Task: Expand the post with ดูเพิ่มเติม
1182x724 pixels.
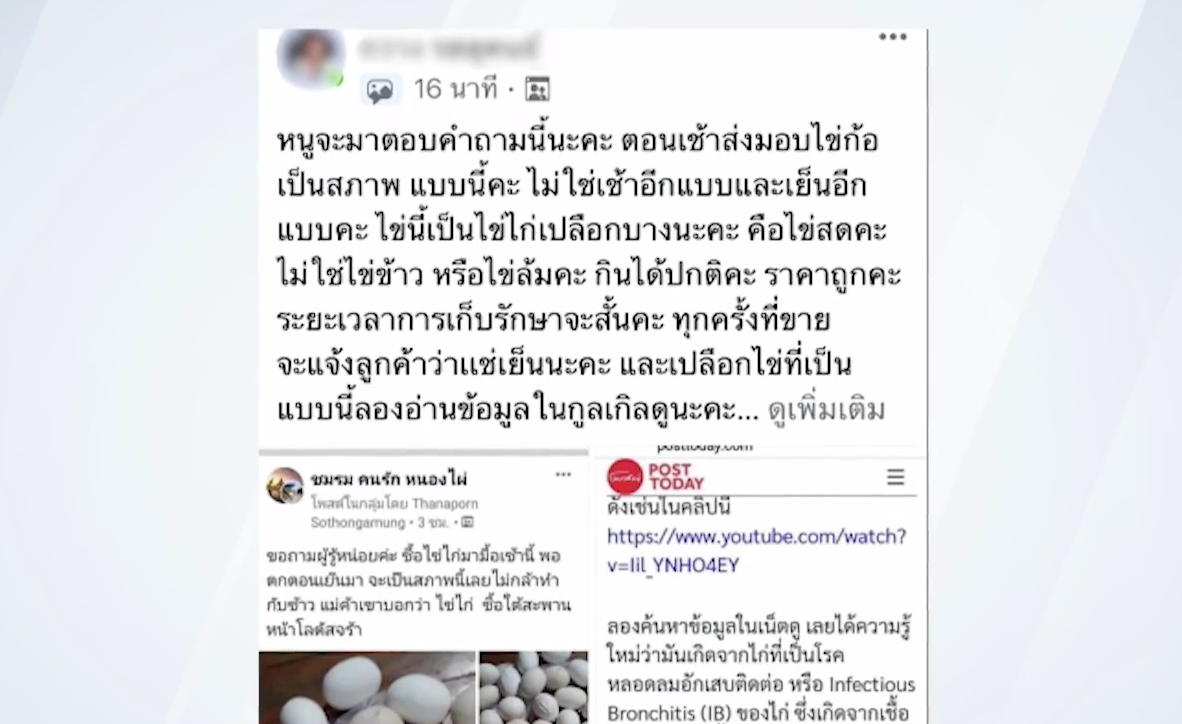Action: (826, 411)
